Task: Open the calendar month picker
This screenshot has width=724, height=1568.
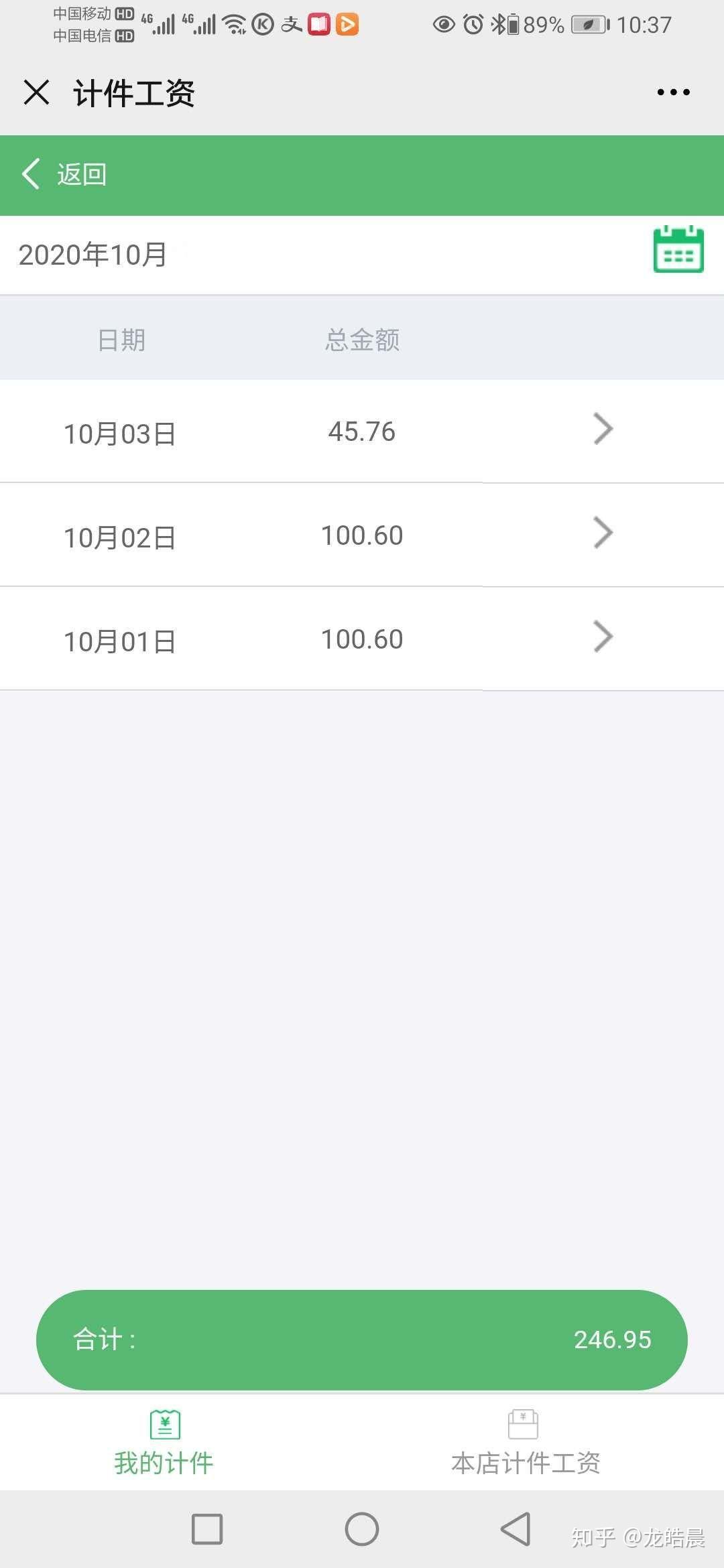Action: tap(678, 249)
